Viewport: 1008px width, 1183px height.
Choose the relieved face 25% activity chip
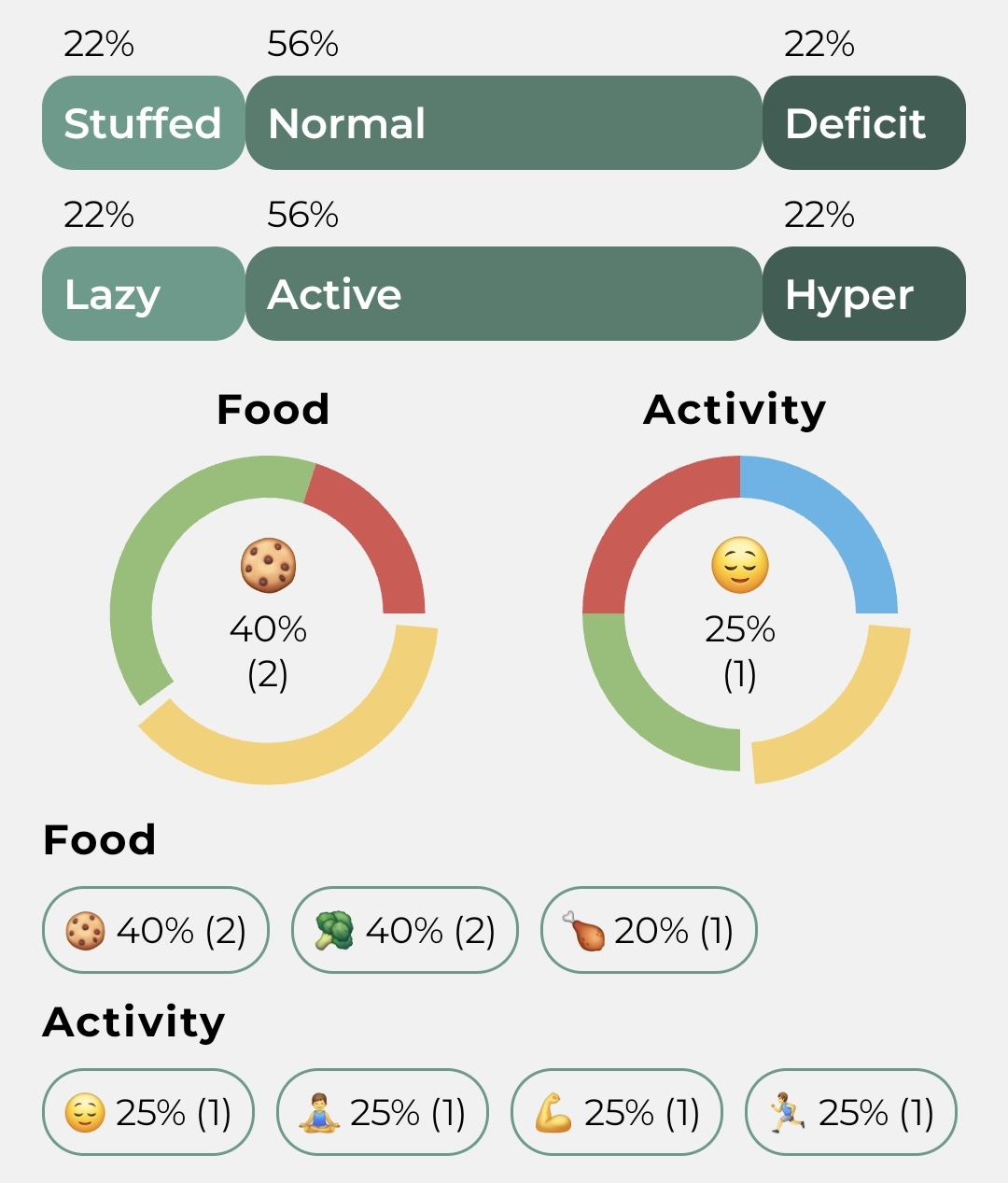coord(148,1112)
